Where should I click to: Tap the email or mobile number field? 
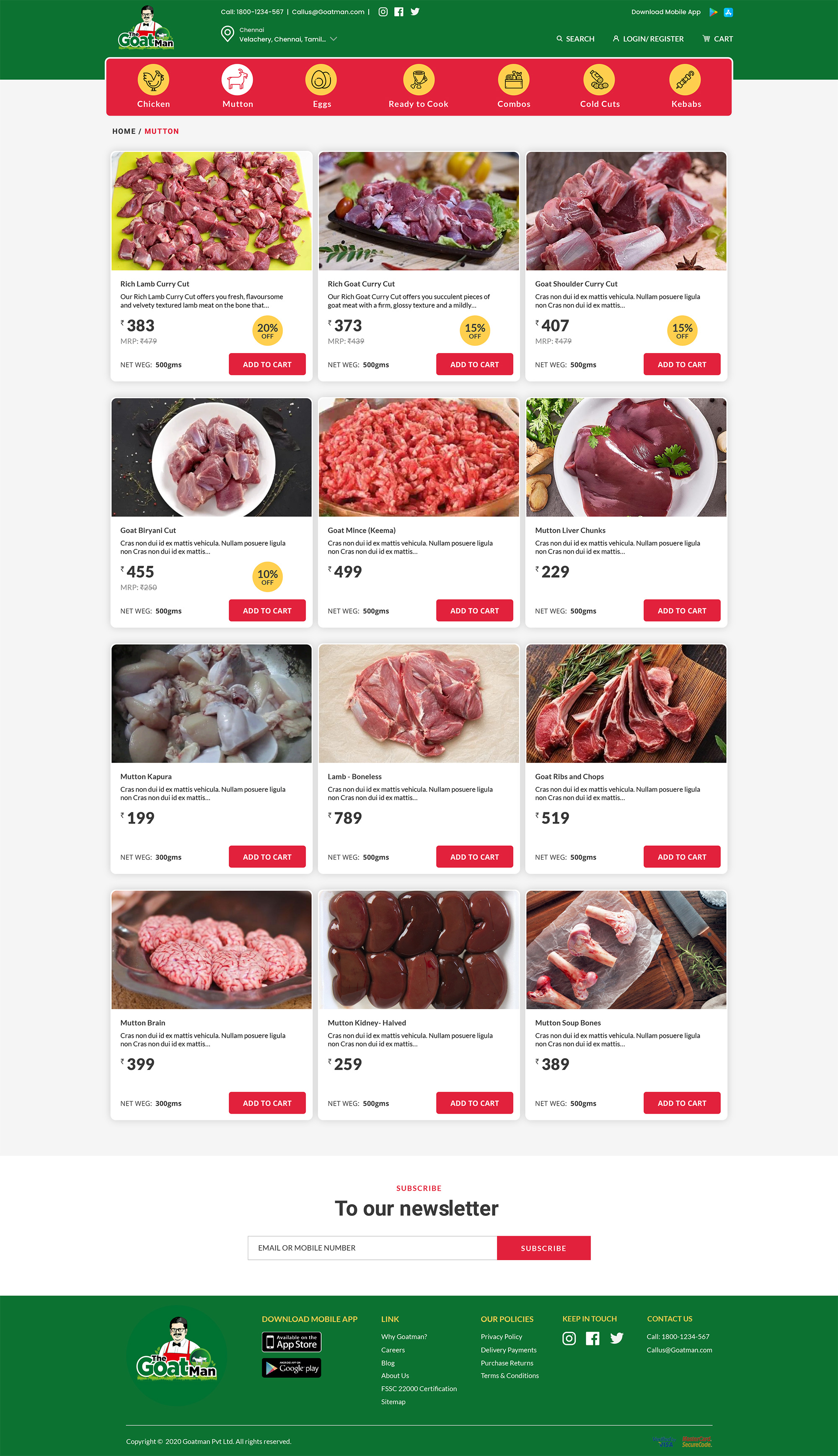(x=372, y=1248)
